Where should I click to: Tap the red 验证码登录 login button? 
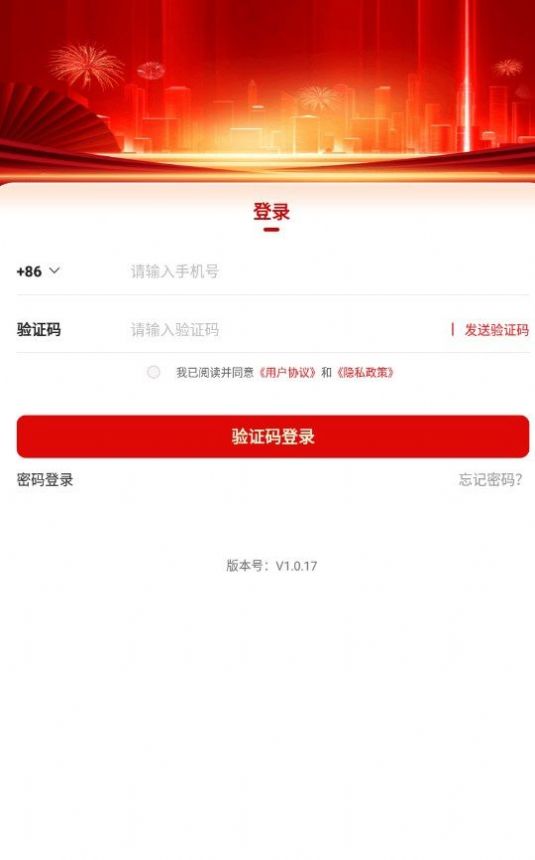pyautogui.click(x=273, y=437)
